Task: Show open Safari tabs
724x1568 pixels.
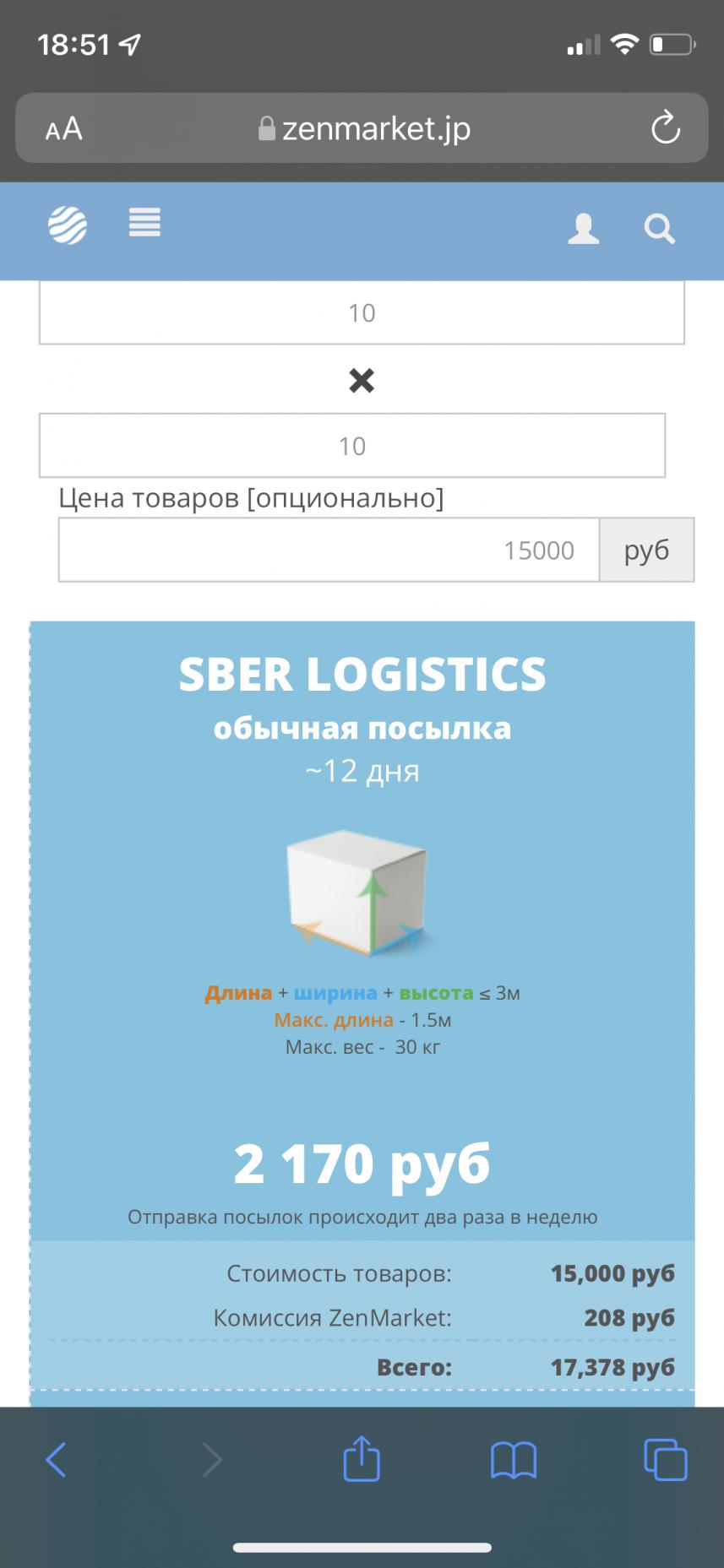Action: (x=666, y=1459)
